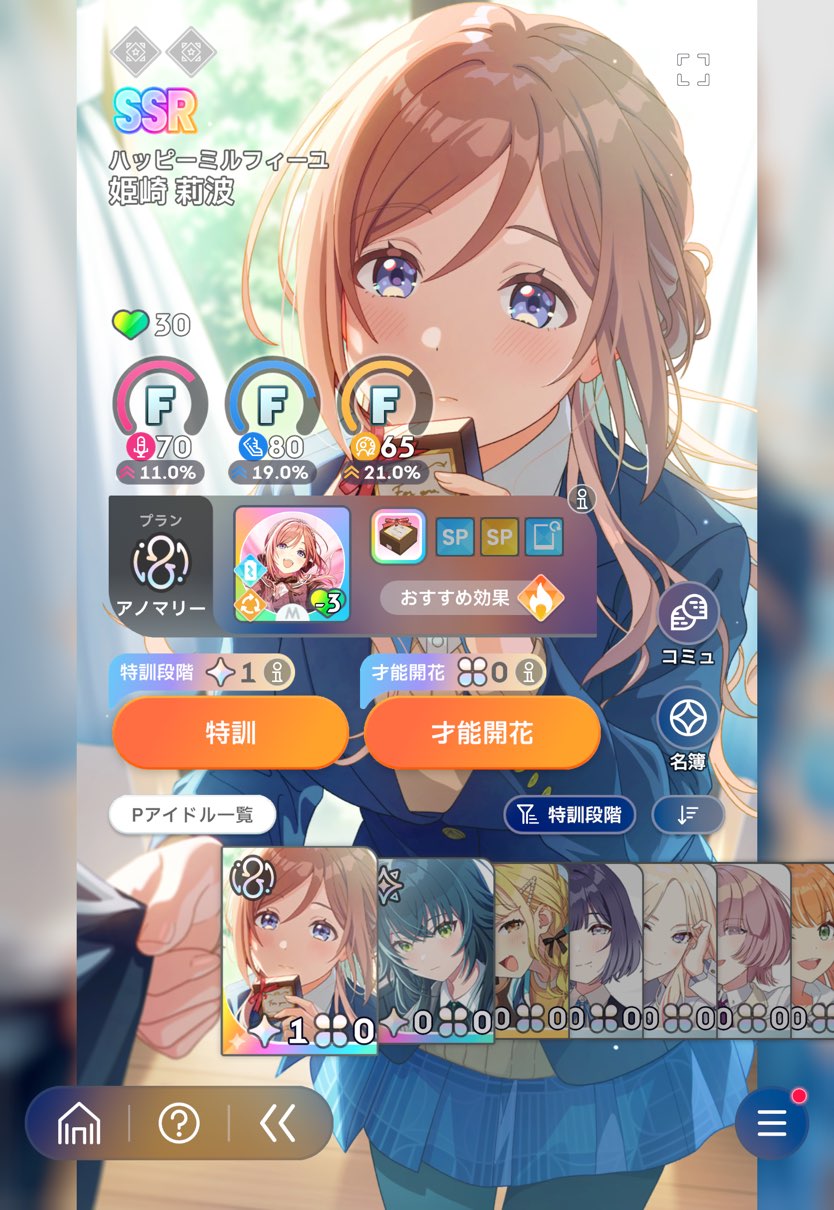The height and width of the screenshot is (1210, 834).
Task: Open the 特訓段階 filter
Action: (570, 815)
